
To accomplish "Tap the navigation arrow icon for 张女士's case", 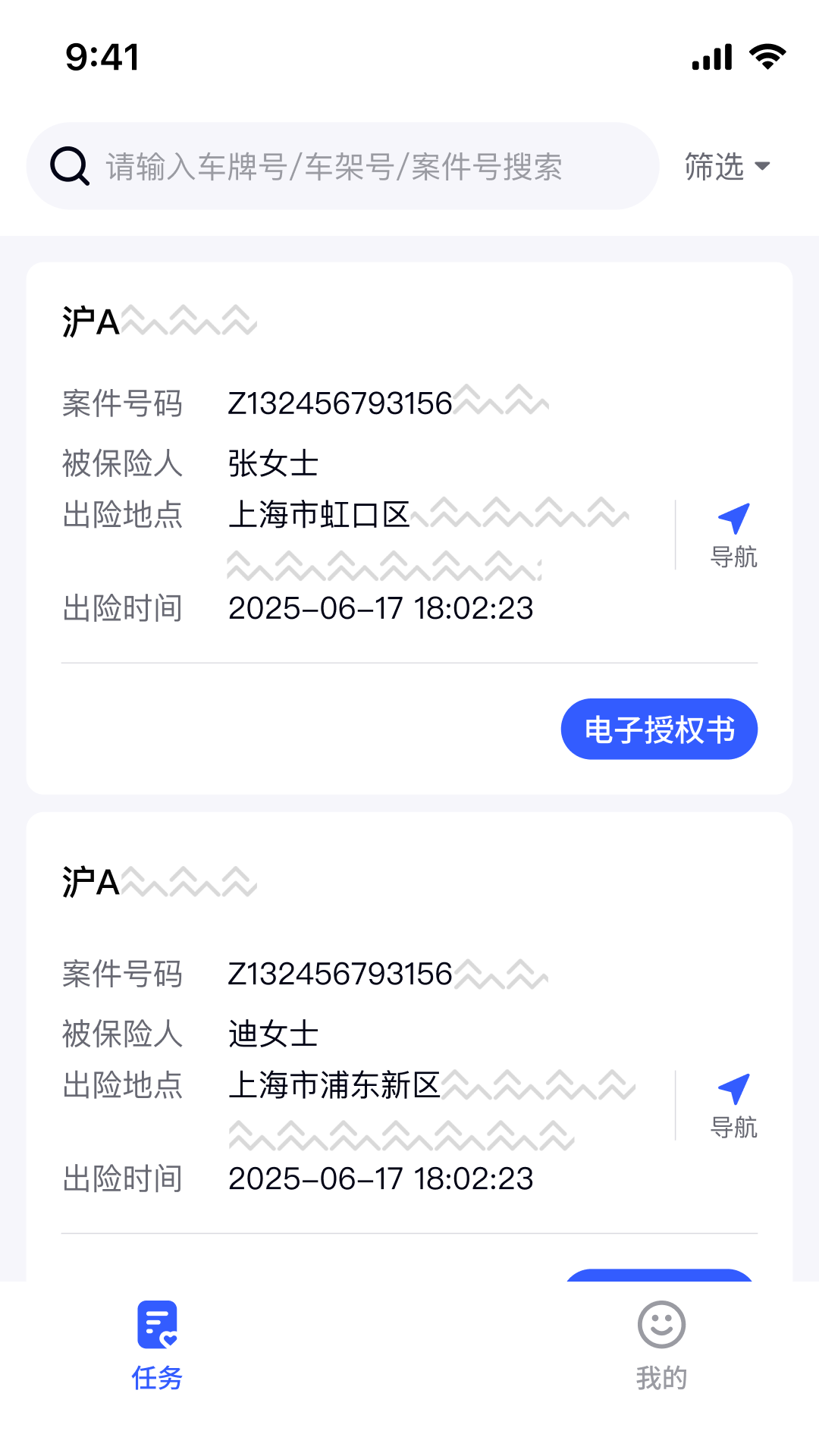I will coord(733,518).
